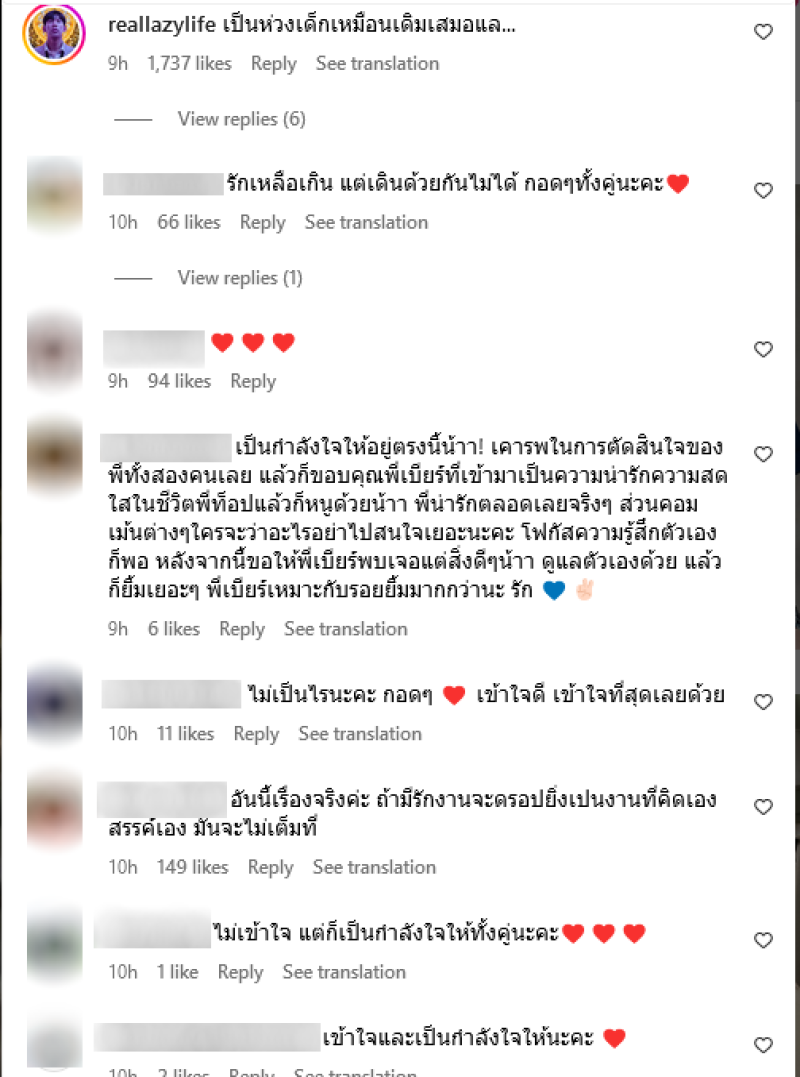Reply to the comment with 1 like
This screenshot has height=1077, width=800.
[x=240, y=972]
